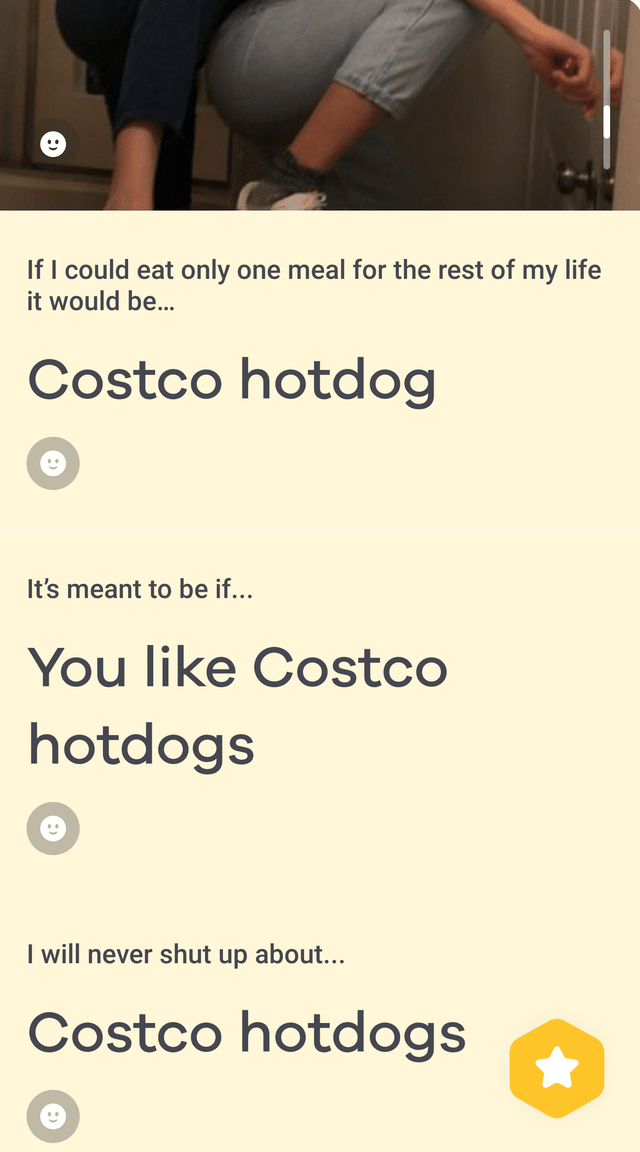React to the "never shut up about" answer
This screenshot has width=640, height=1152.
[x=53, y=1117]
